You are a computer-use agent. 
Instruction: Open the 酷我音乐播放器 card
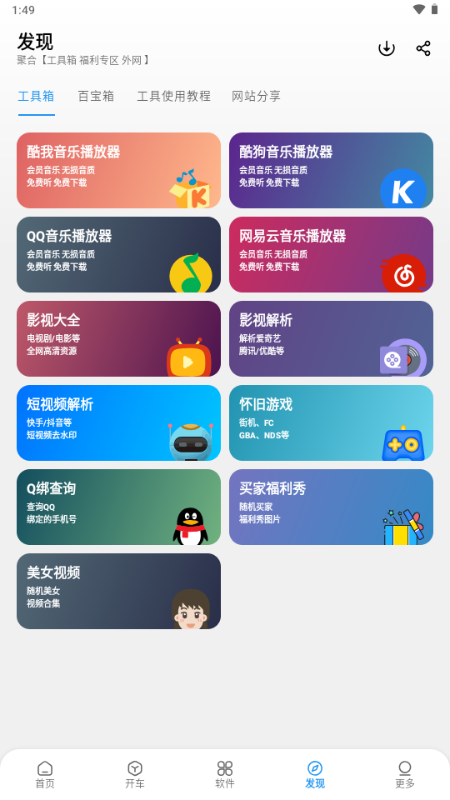119,170
